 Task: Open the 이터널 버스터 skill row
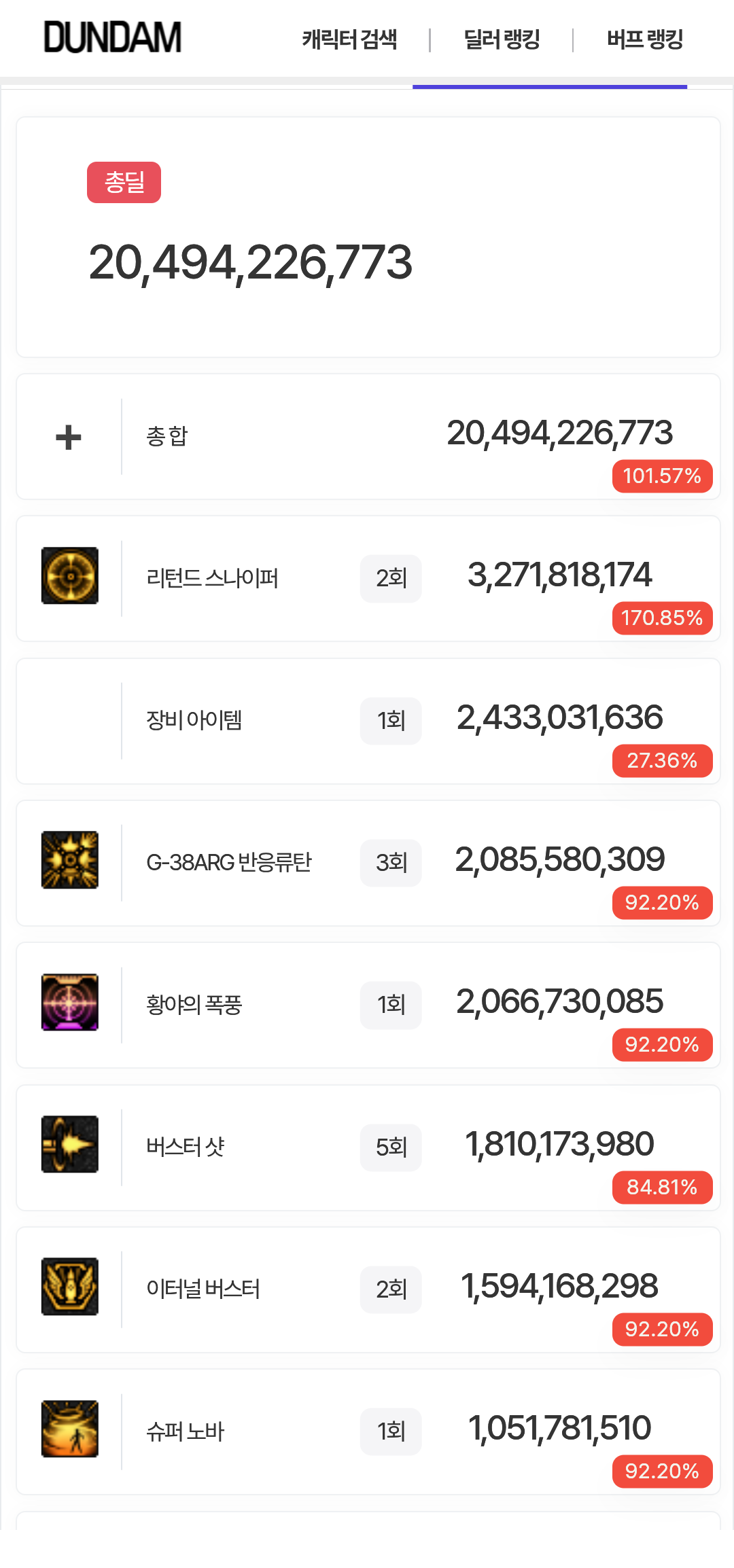coord(368,1290)
